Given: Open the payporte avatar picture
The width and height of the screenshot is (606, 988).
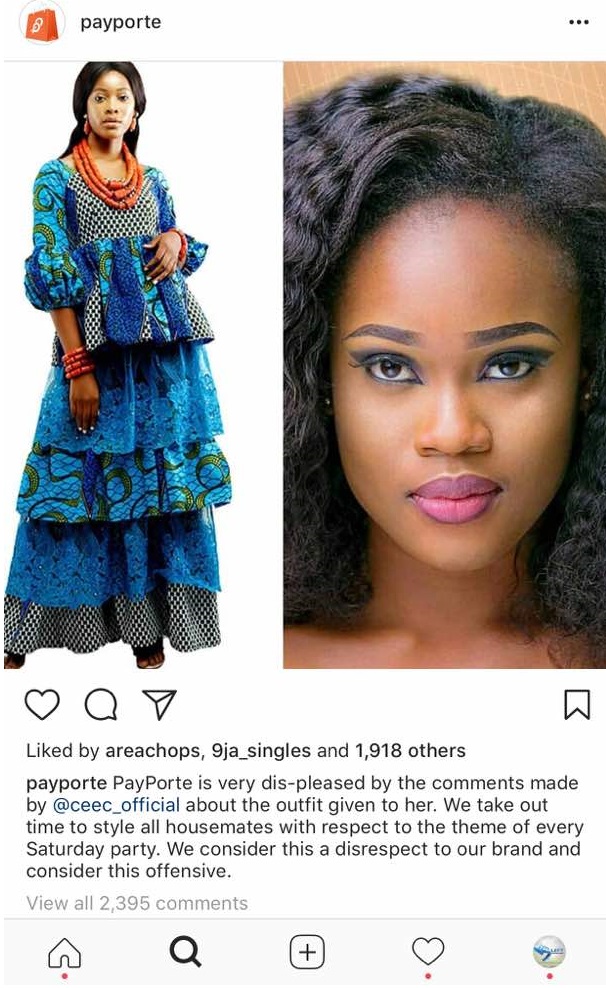Looking at the screenshot, I should [x=40, y=23].
